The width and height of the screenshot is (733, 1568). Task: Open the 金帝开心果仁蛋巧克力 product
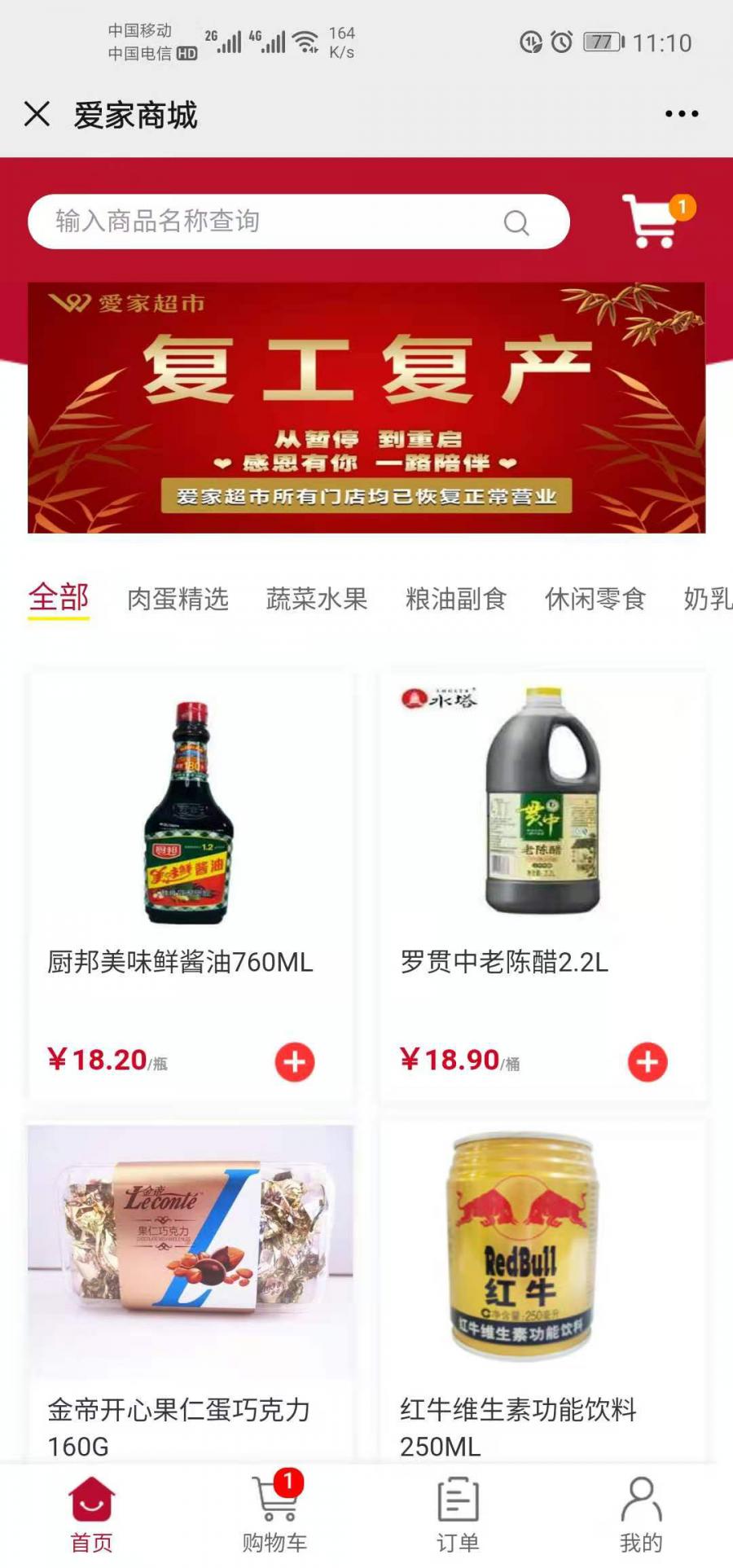191,1254
